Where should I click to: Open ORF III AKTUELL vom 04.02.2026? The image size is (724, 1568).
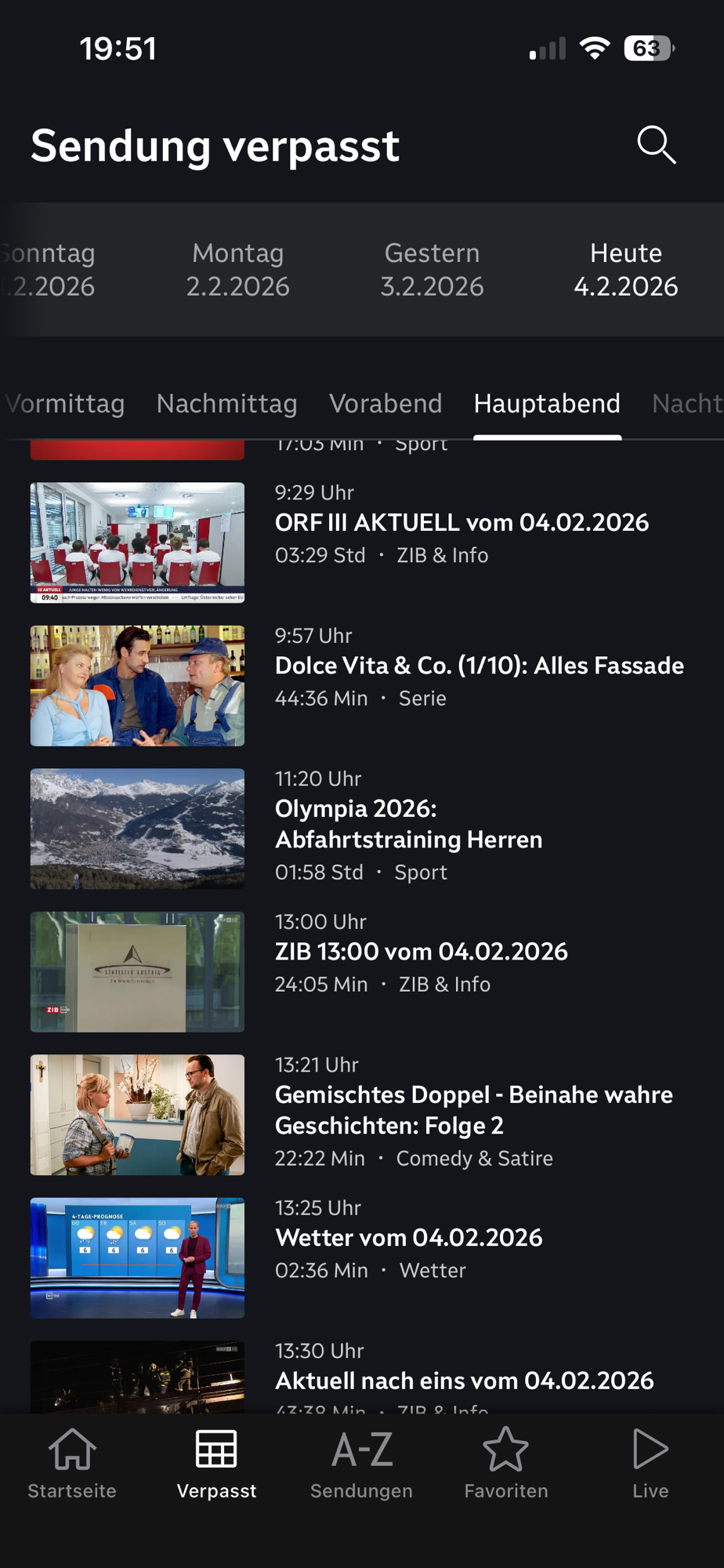tap(462, 523)
